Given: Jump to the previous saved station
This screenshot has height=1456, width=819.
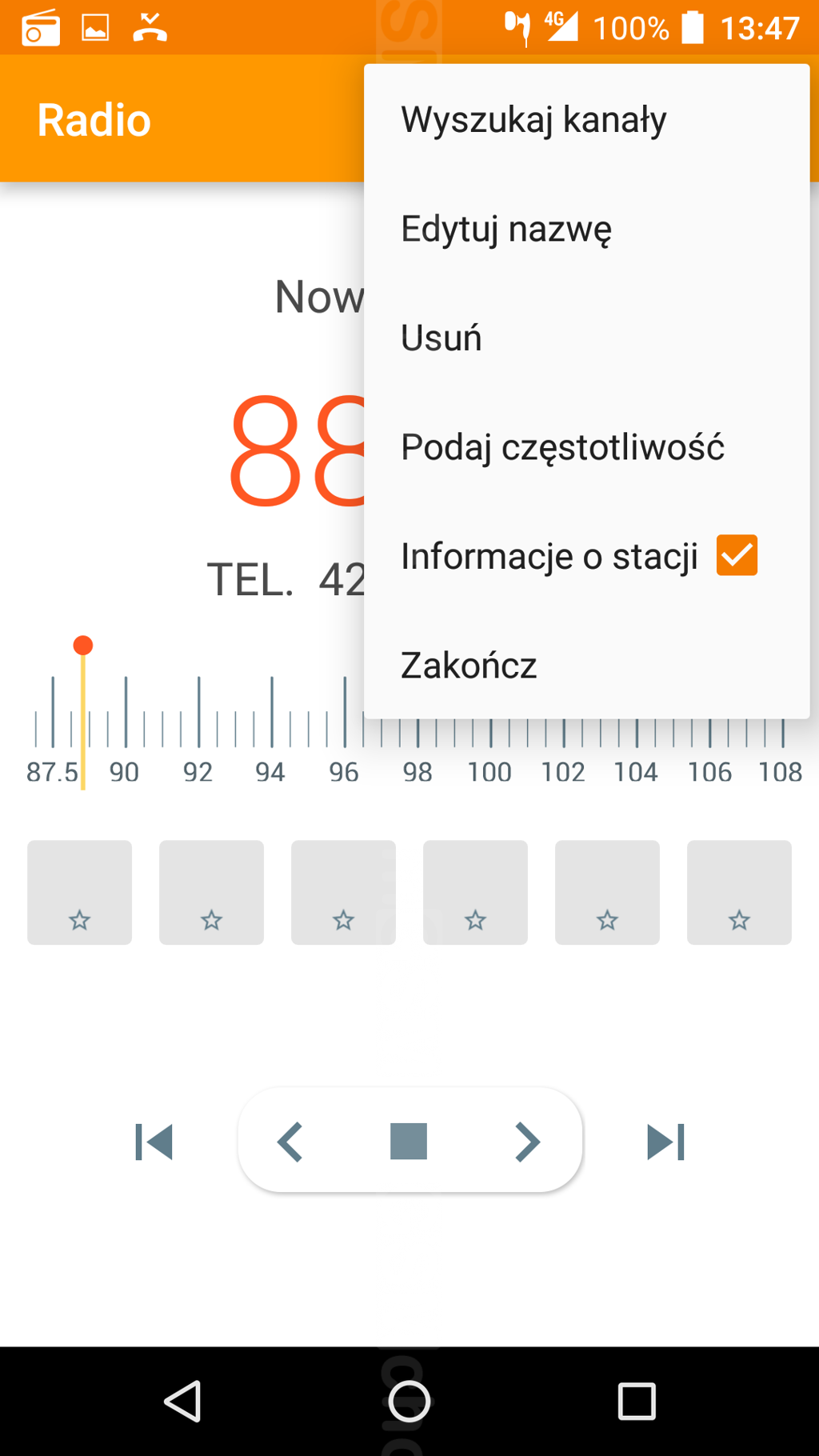Looking at the screenshot, I should click(154, 1142).
